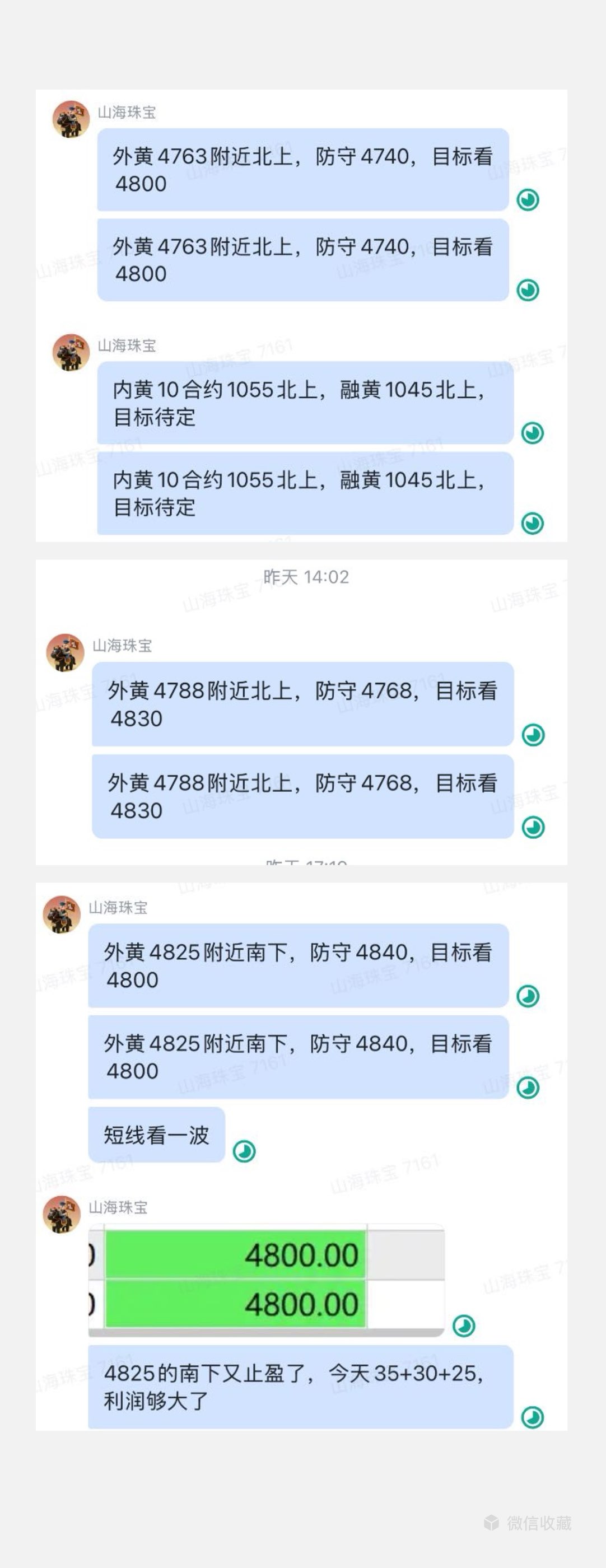
Task: Click the 短线看一波 short message bubble
Action: point(155,1135)
